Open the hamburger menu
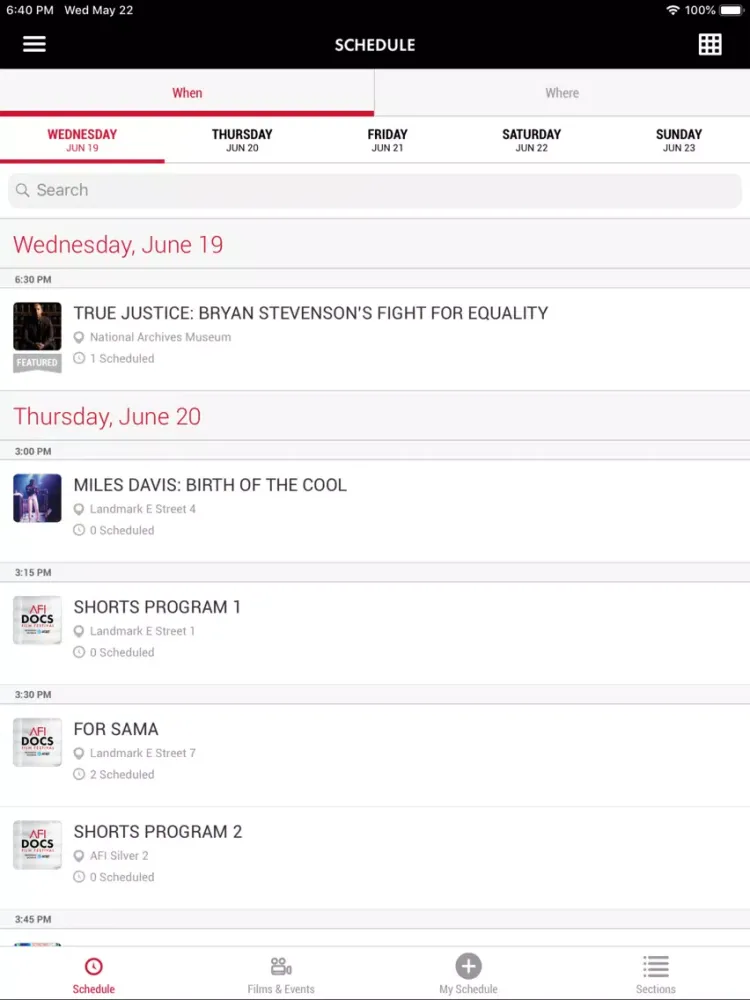The image size is (750, 1000). point(34,44)
